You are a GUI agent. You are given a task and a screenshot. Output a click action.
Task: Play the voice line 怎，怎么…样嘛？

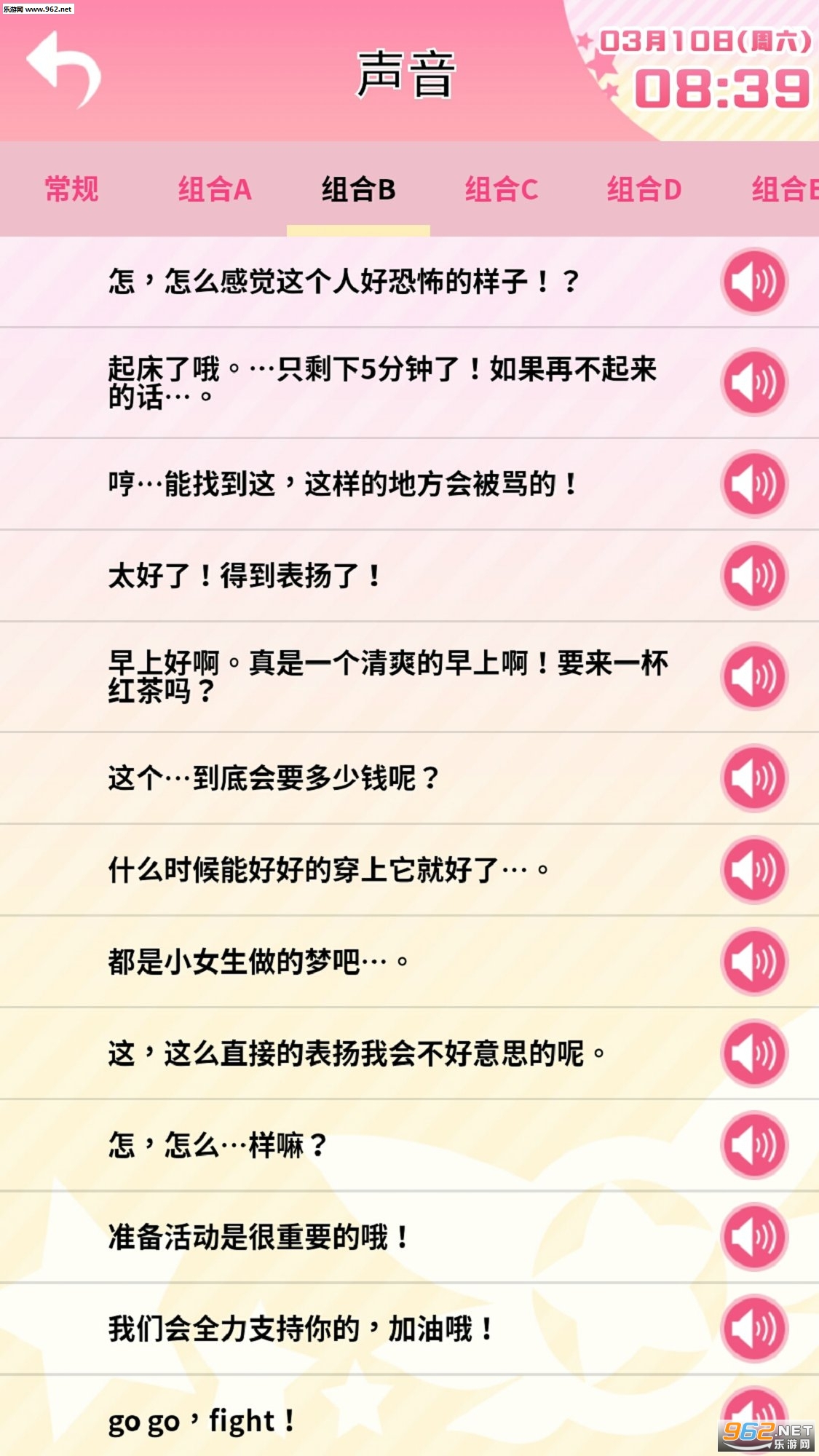(x=754, y=1145)
